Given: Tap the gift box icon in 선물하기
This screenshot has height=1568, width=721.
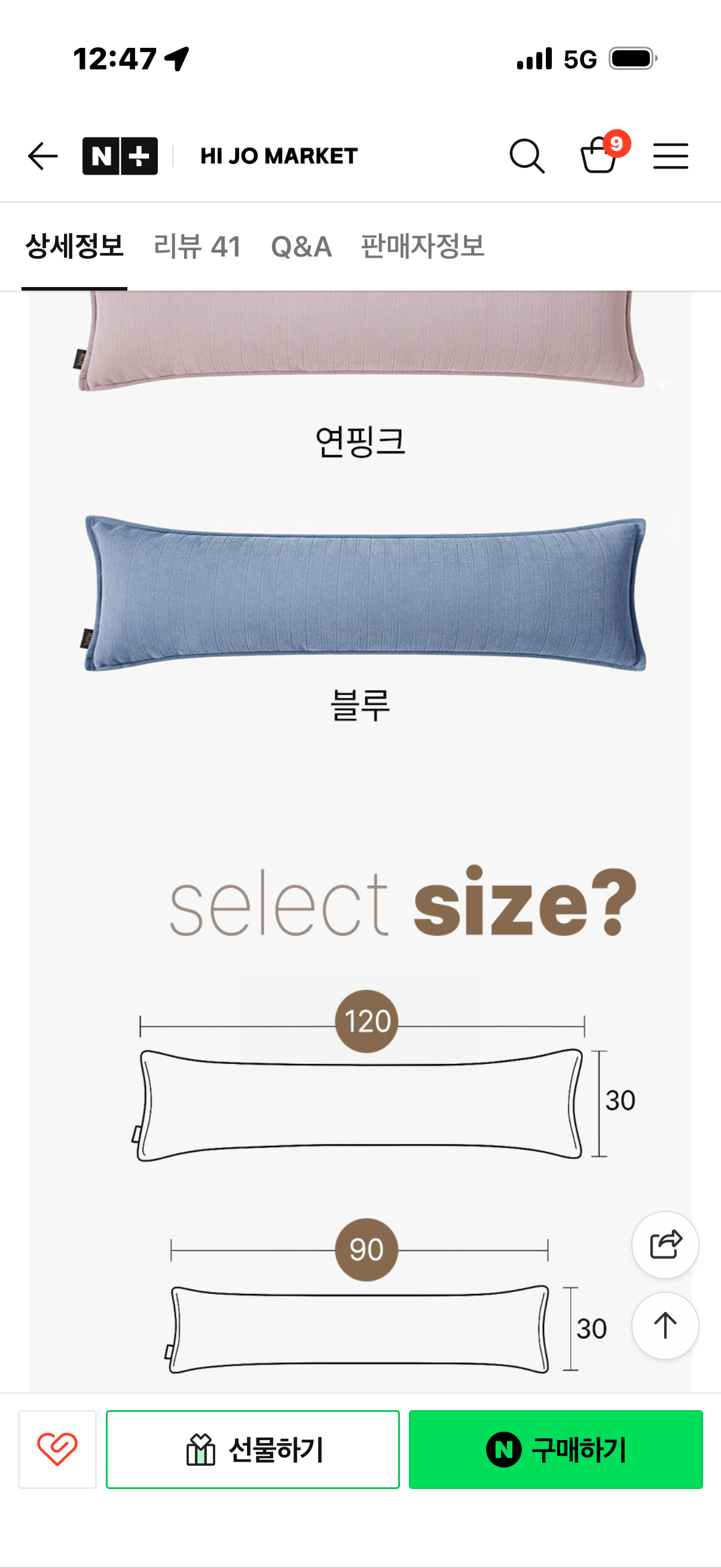Looking at the screenshot, I should click(x=201, y=1448).
